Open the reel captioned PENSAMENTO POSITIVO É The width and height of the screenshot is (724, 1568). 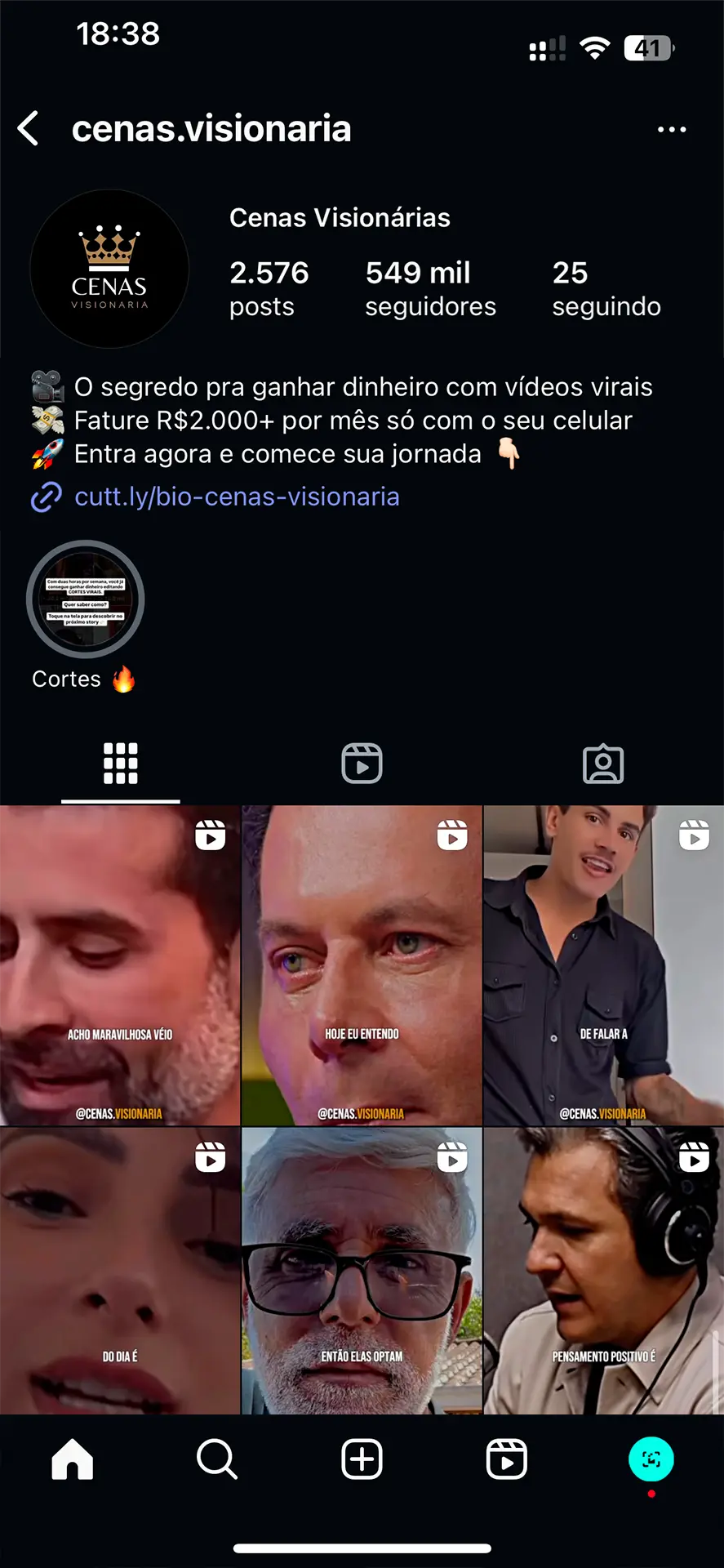click(x=604, y=1271)
